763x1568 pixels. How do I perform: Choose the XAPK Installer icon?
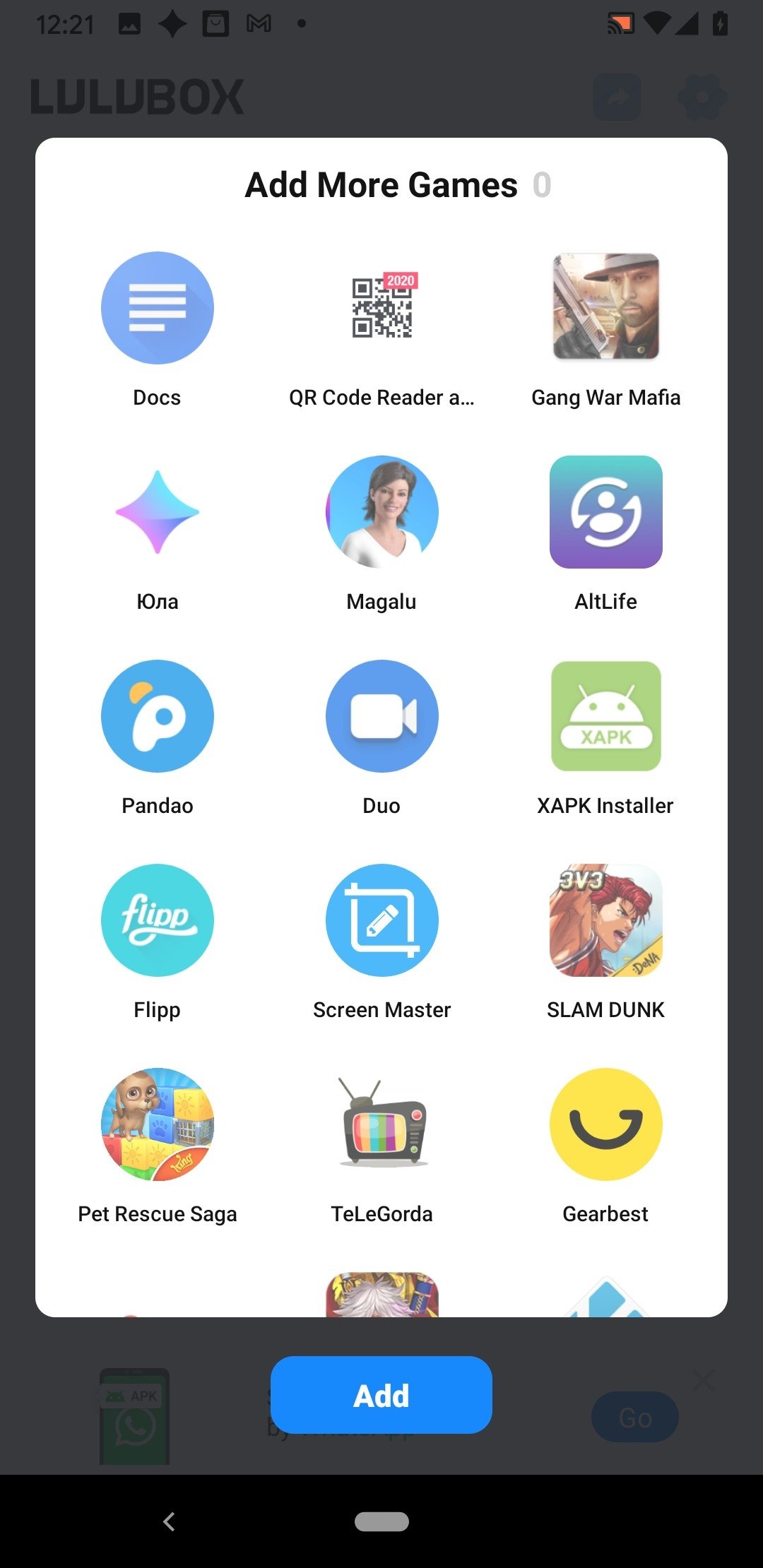(606, 715)
